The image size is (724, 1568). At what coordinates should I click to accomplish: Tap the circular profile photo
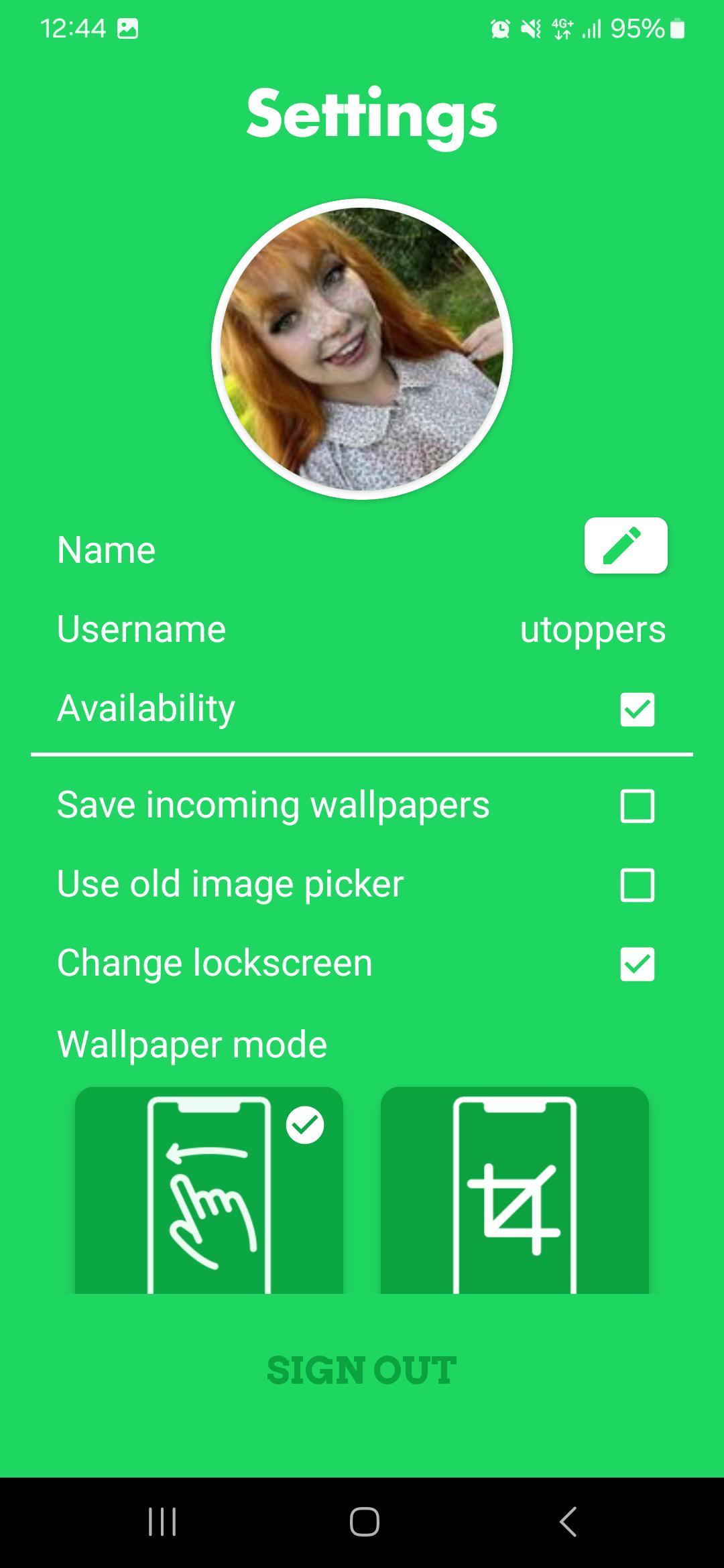[362, 349]
